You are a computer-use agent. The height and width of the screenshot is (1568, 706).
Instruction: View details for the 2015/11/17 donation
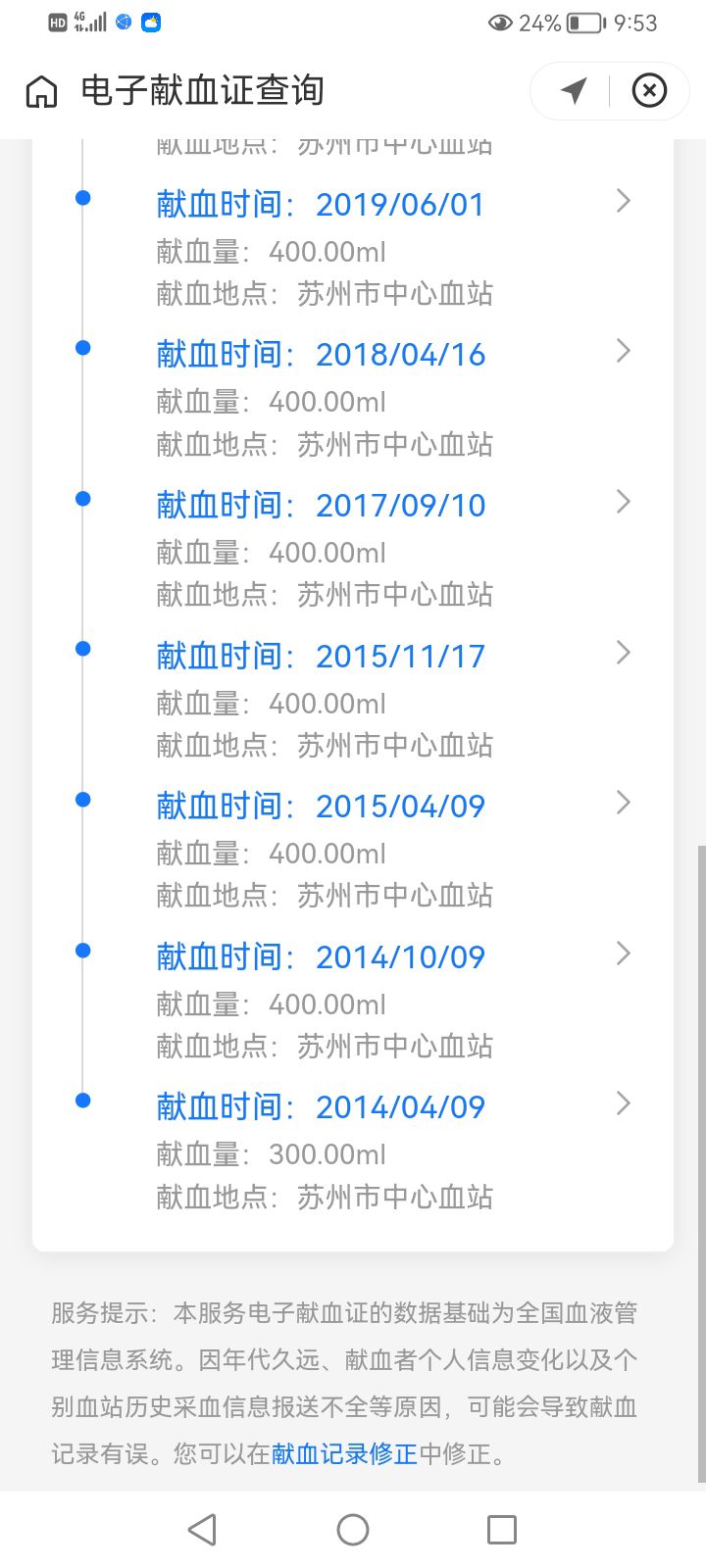353,700
